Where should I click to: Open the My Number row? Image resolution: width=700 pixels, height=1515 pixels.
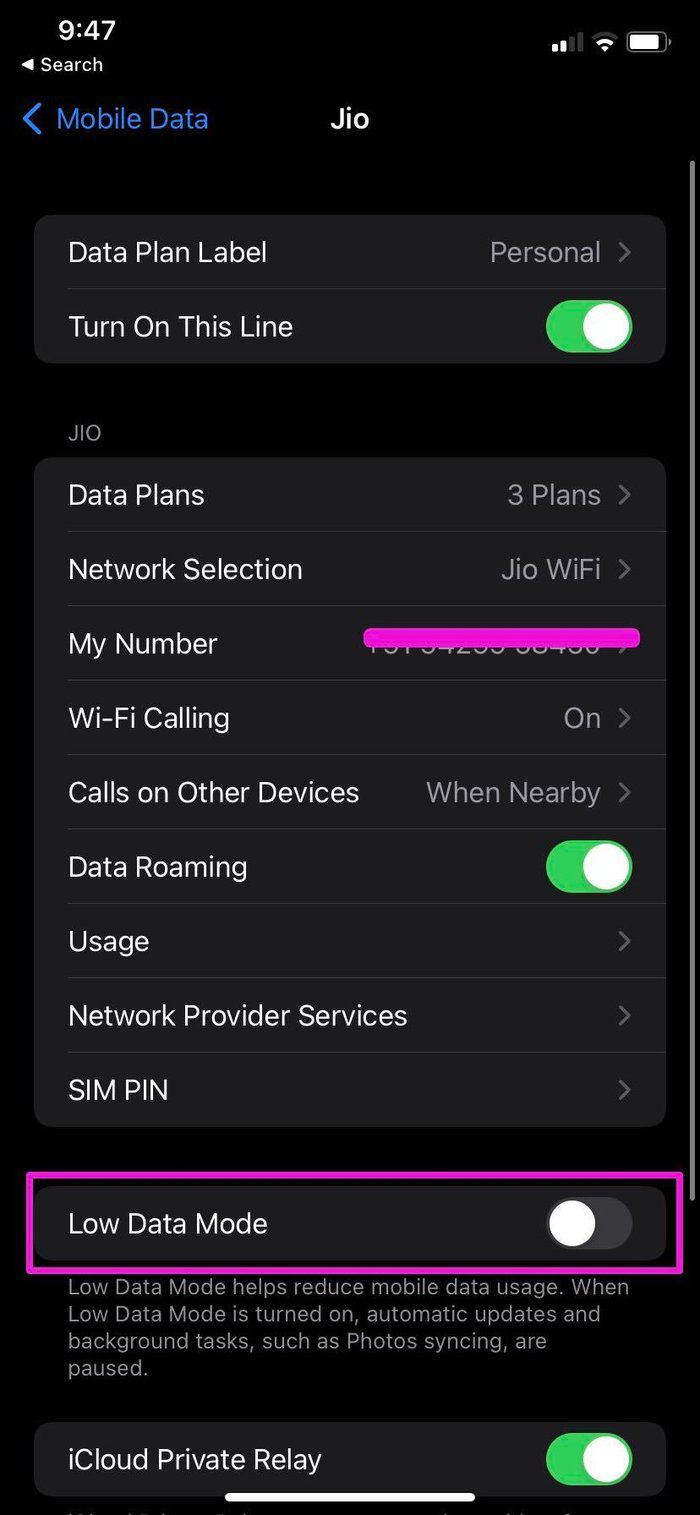pos(350,643)
